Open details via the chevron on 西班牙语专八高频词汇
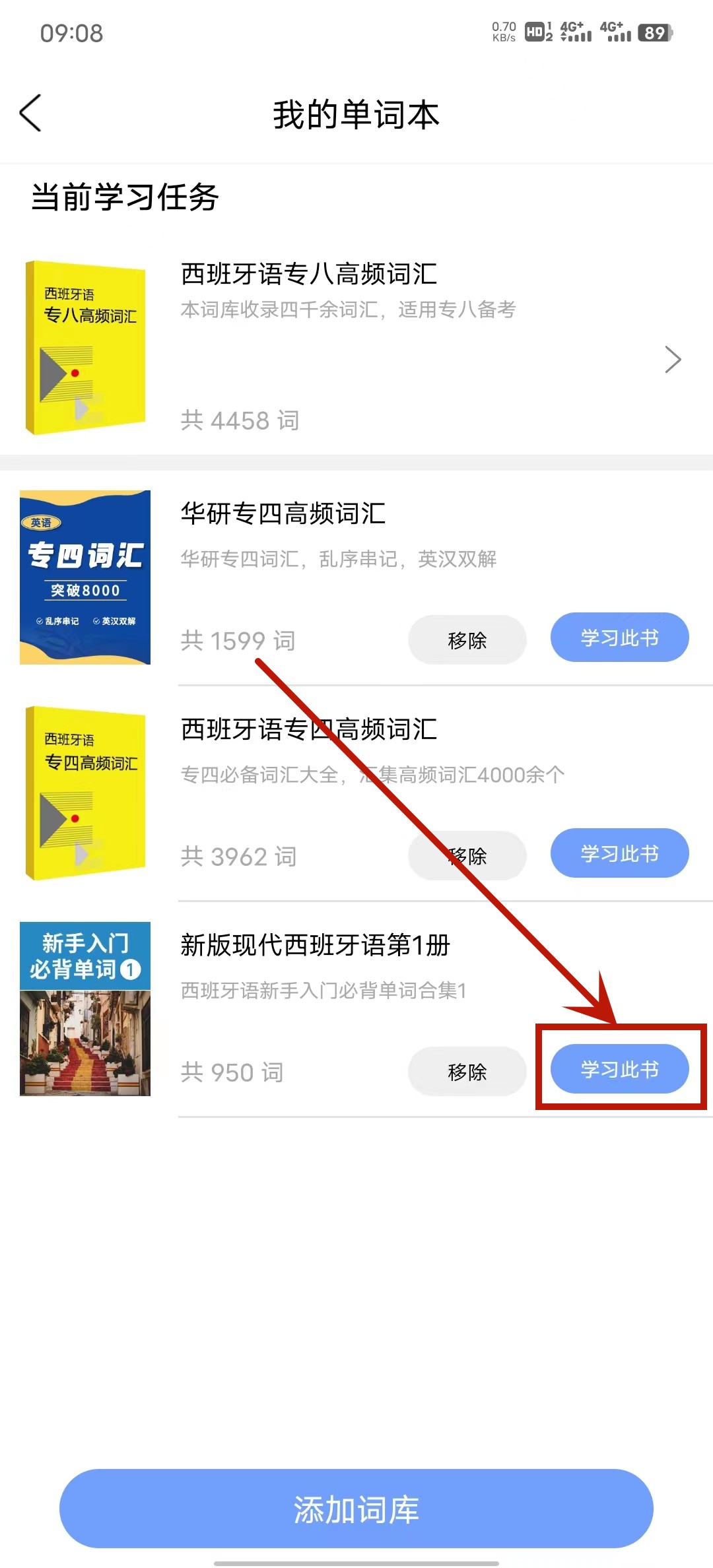Image resolution: width=713 pixels, height=1568 pixels. coord(673,360)
